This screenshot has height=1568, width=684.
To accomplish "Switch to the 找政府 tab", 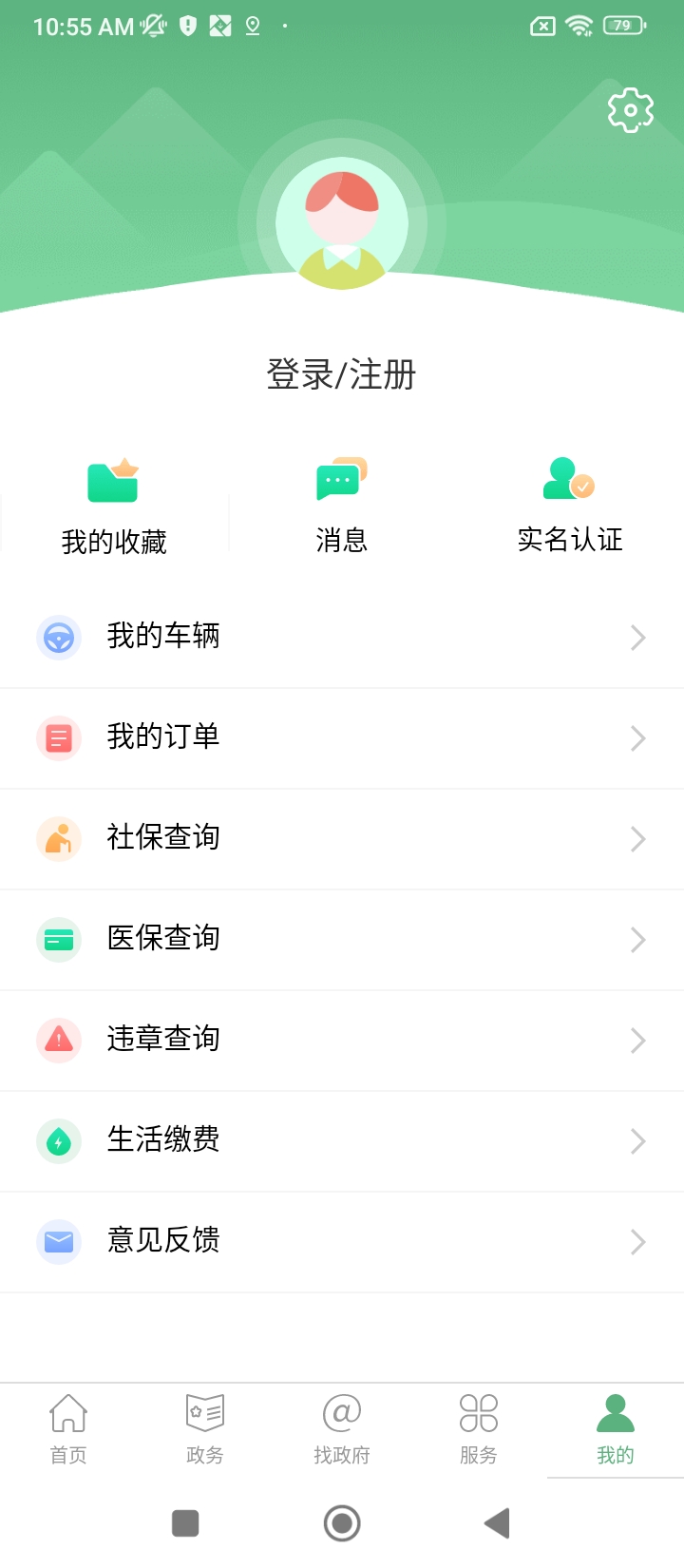I will (342, 1429).
